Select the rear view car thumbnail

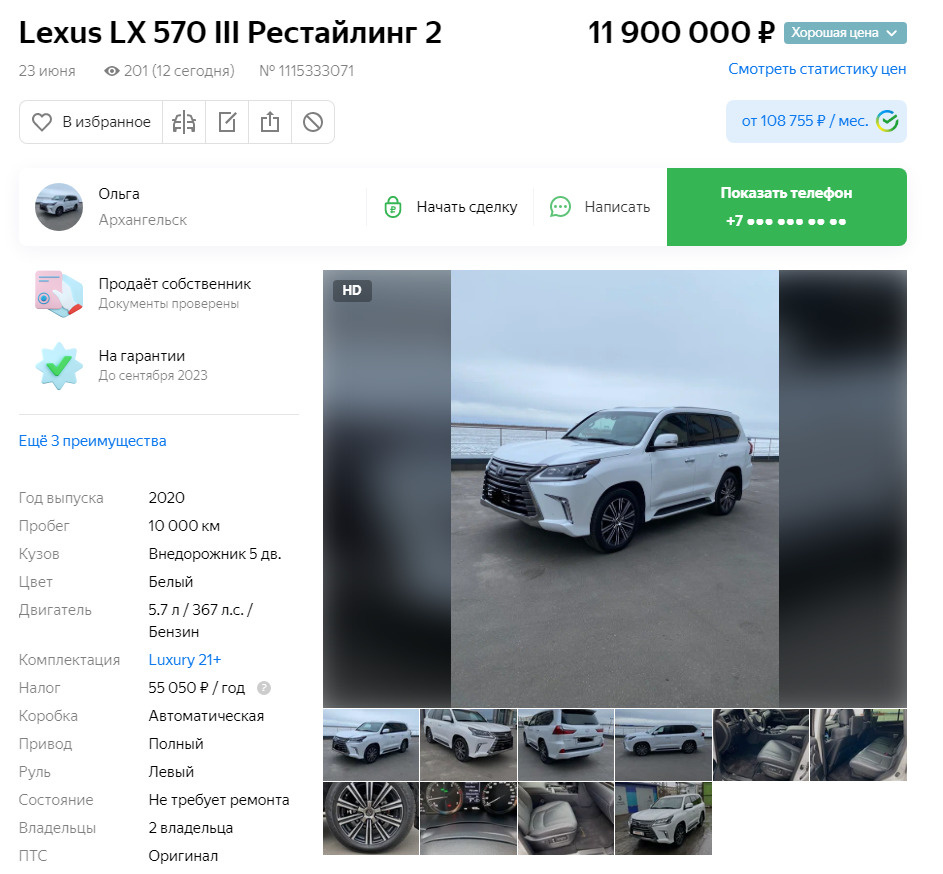point(565,745)
